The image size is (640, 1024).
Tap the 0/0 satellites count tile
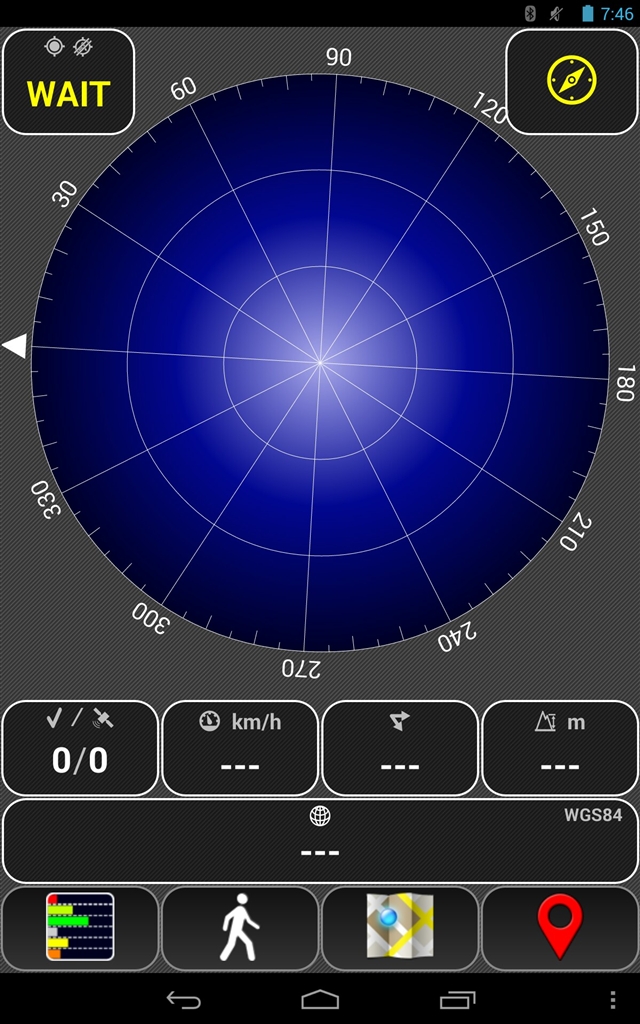(x=80, y=748)
